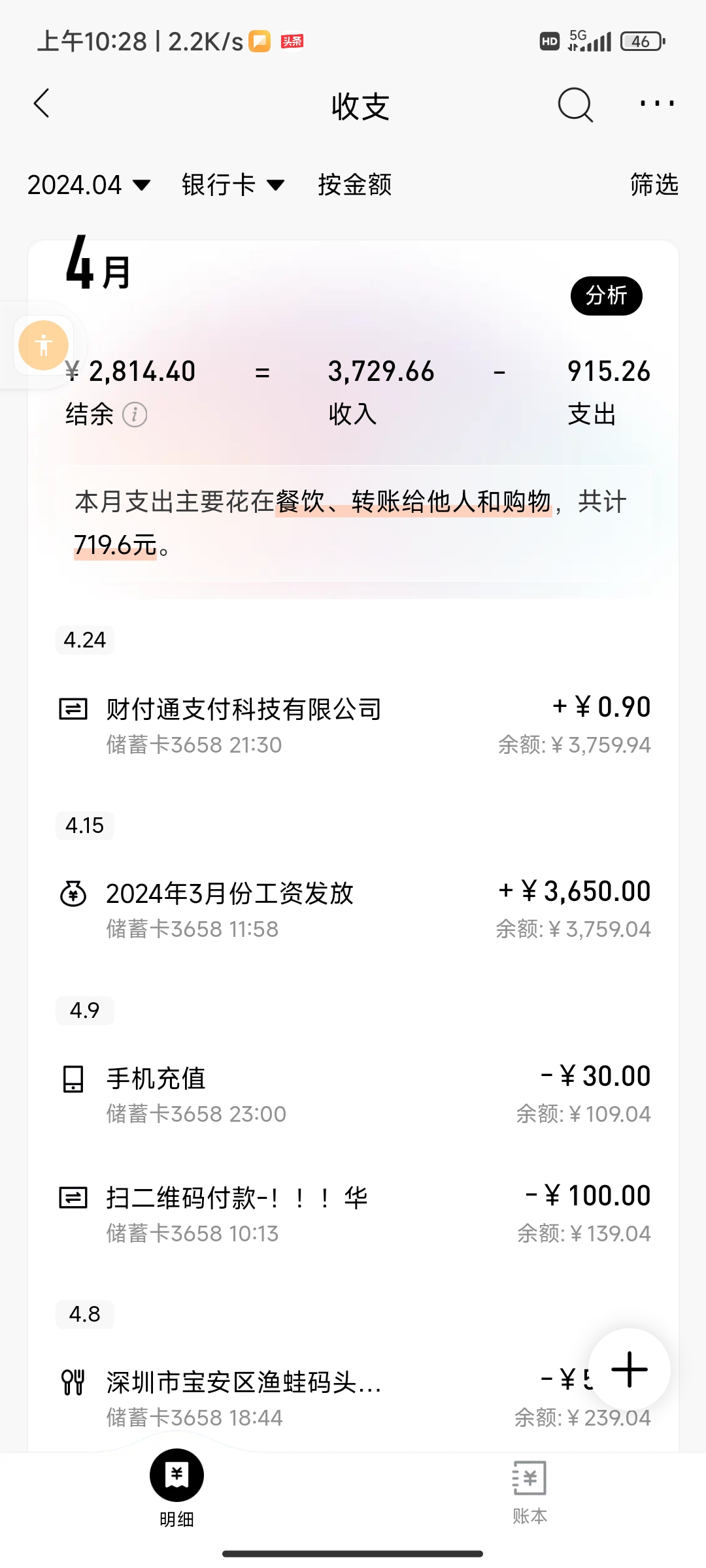Sort transactions with 按金额

click(x=354, y=185)
